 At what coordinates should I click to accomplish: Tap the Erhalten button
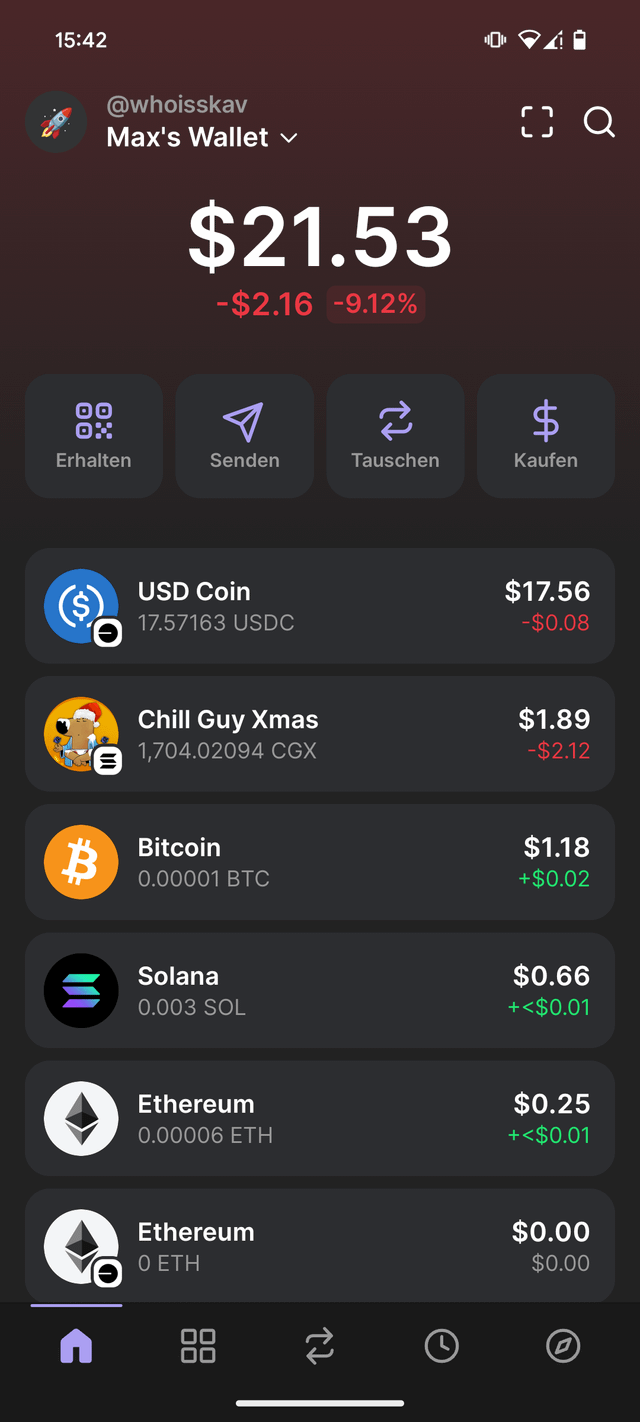click(x=94, y=436)
